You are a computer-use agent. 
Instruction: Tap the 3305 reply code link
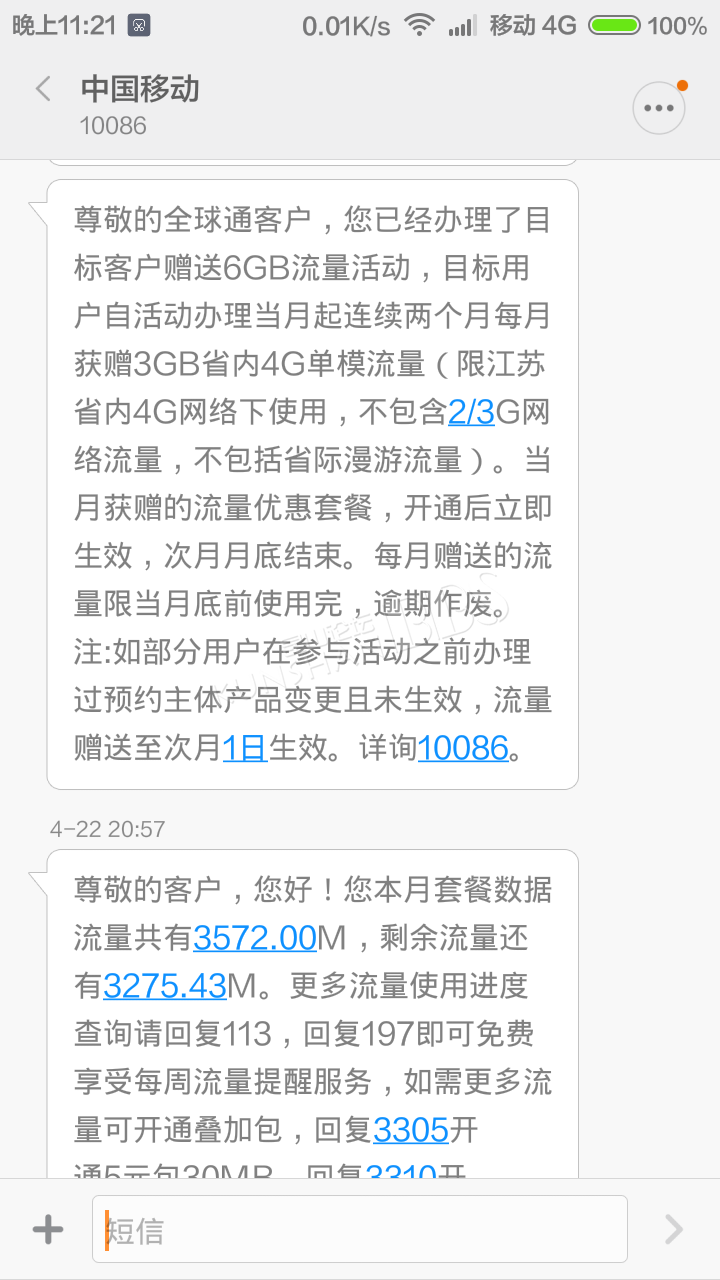coord(411,1130)
